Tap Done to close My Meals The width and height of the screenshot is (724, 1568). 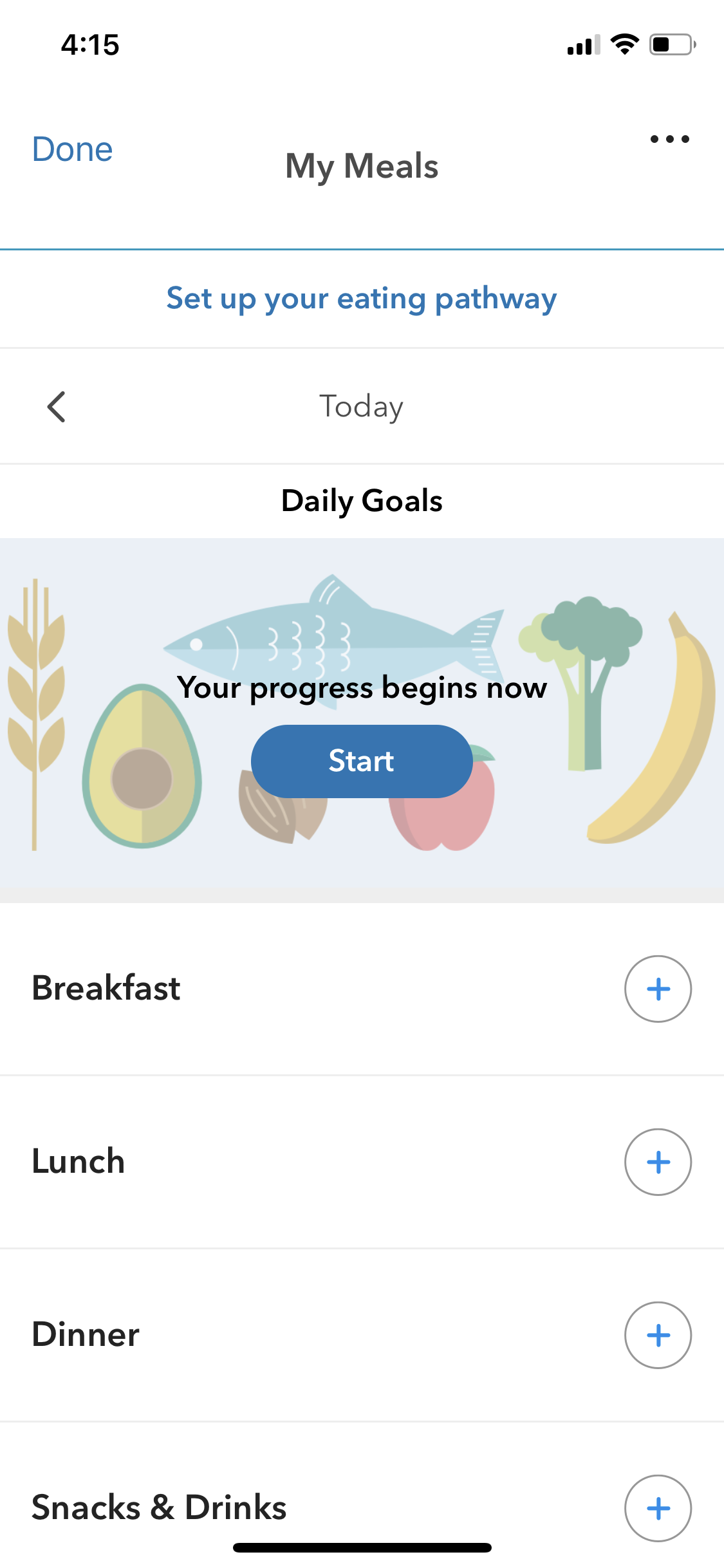(x=73, y=149)
